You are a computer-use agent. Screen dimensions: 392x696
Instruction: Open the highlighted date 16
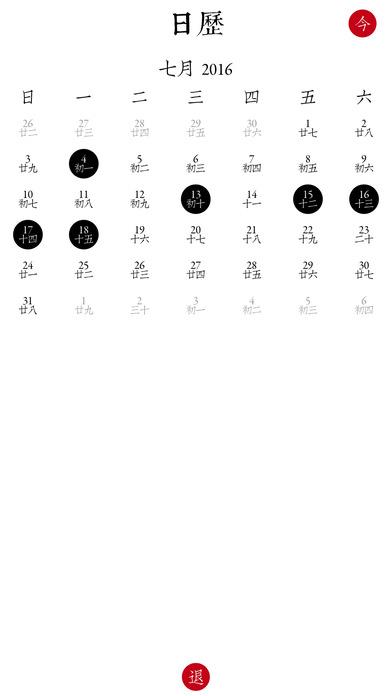click(x=364, y=199)
